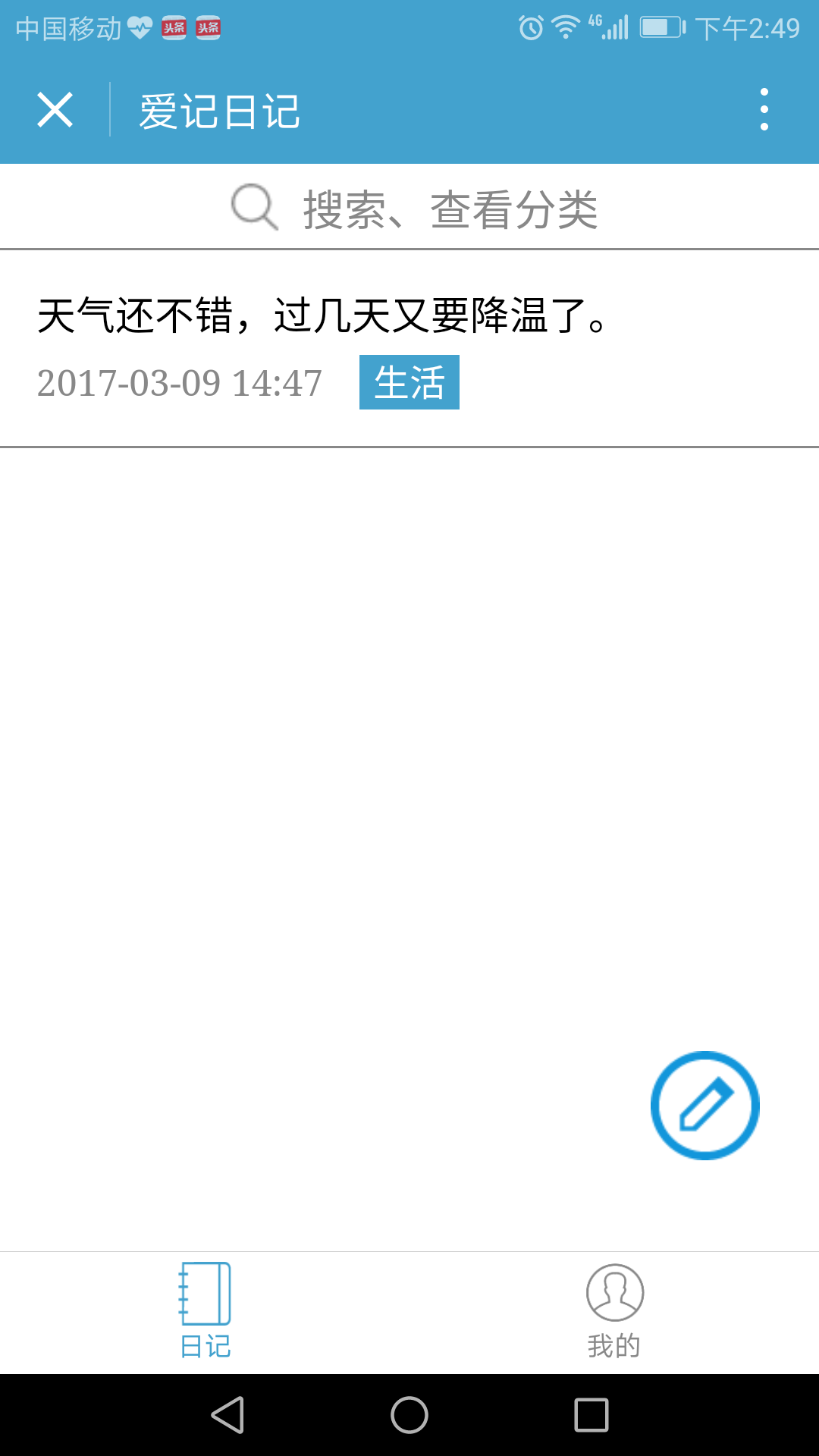Go back using the system back button
Image resolution: width=819 pixels, height=1456 pixels.
(x=227, y=1415)
